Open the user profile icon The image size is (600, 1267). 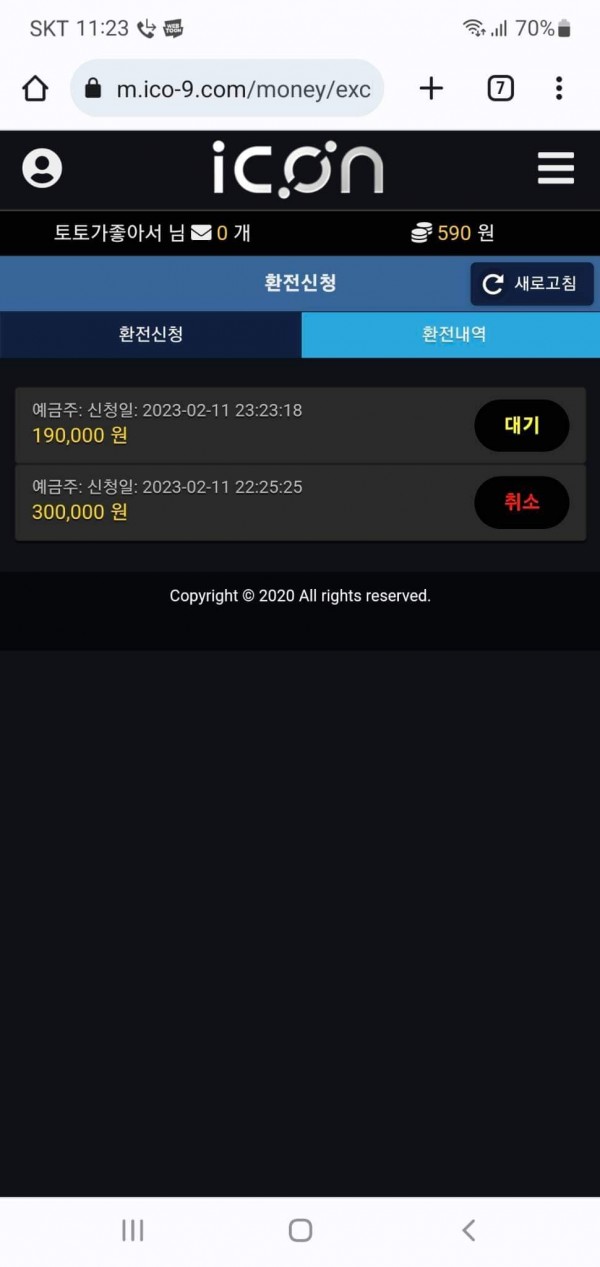click(x=42, y=168)
